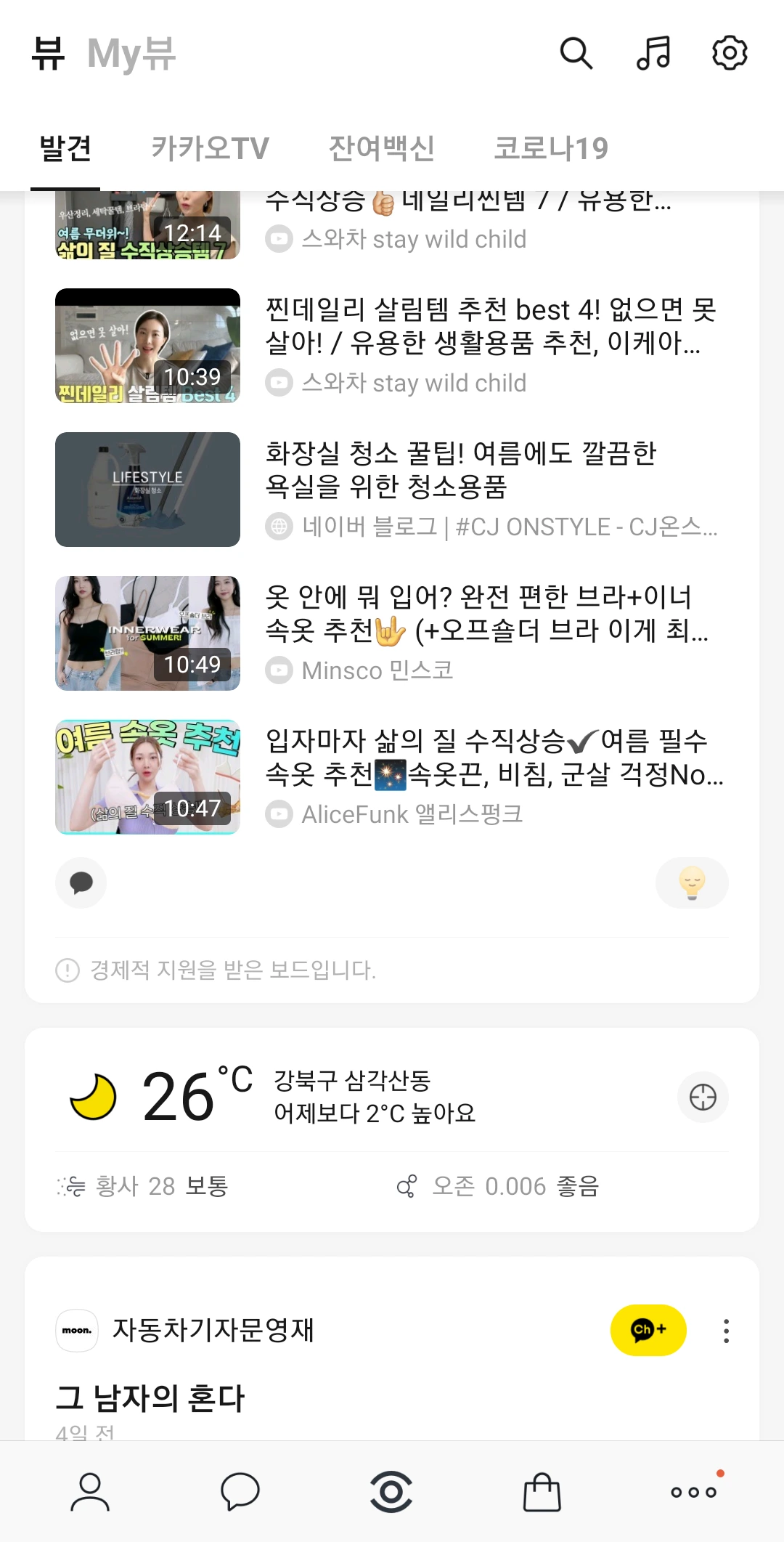Refresh the weather location with the crosshair icon

[x=703, y=1097]
